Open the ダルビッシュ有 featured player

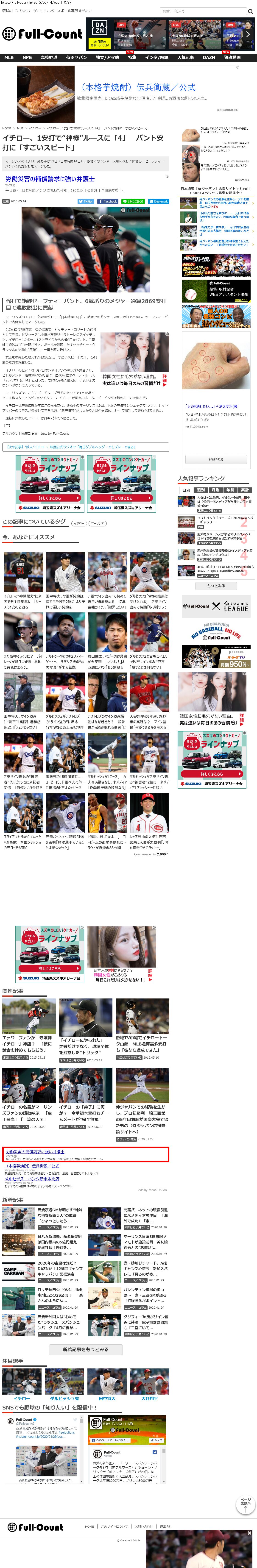[64, 1398]
